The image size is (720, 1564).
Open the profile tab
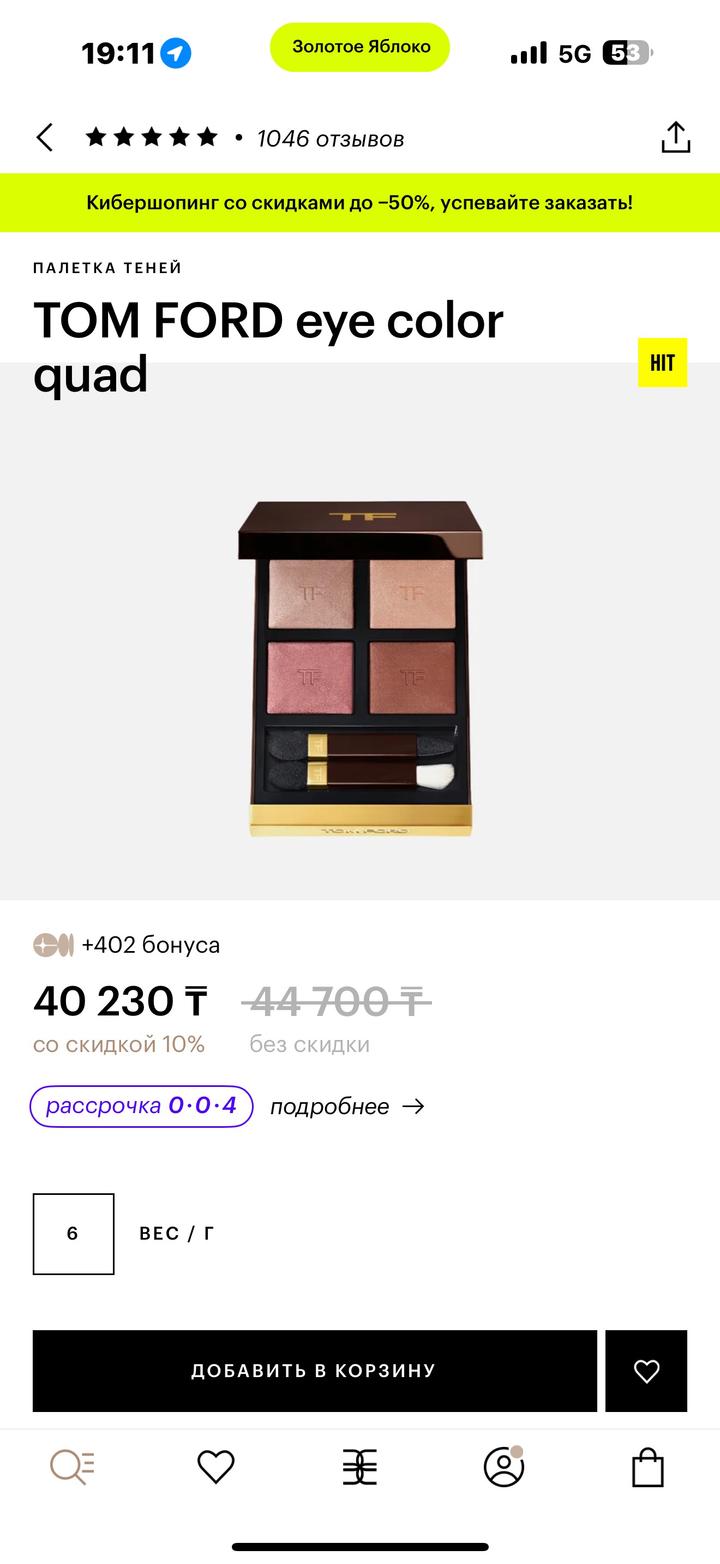click(x=504, y=1467)
